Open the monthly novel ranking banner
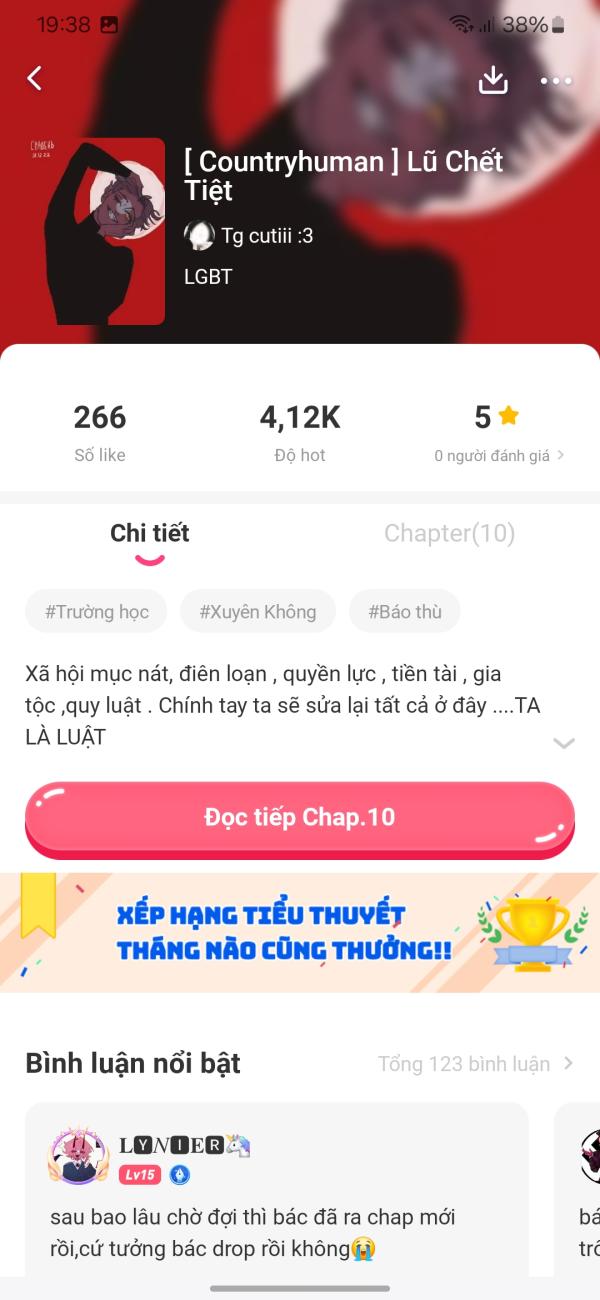This screenshot has height=1300, width=600. click(300, 932)
